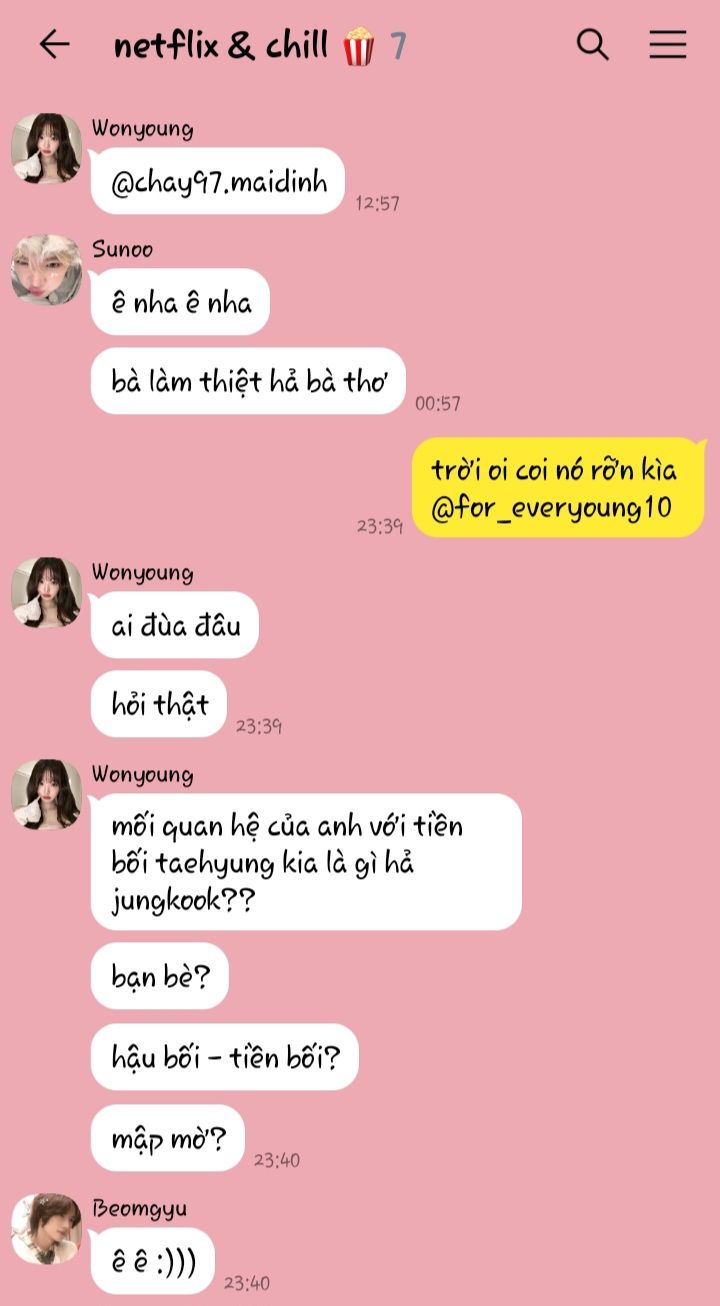Tap the @chay97.maidinh mention

point(219,183)
